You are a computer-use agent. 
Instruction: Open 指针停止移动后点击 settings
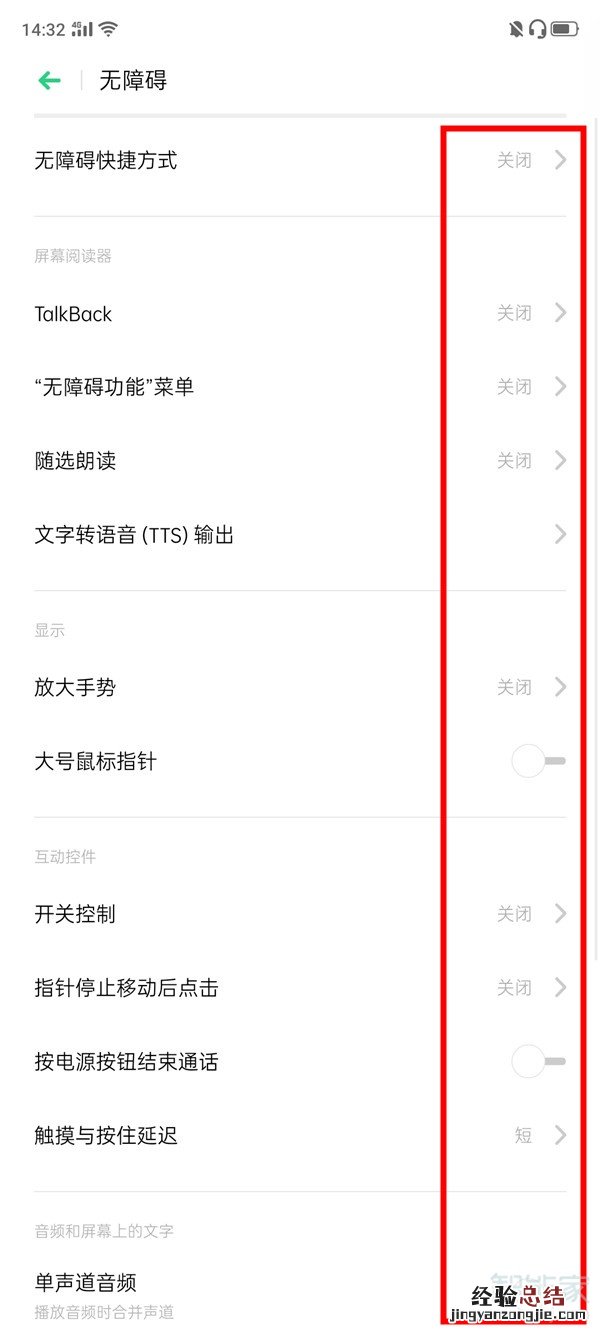pos(300,988)
